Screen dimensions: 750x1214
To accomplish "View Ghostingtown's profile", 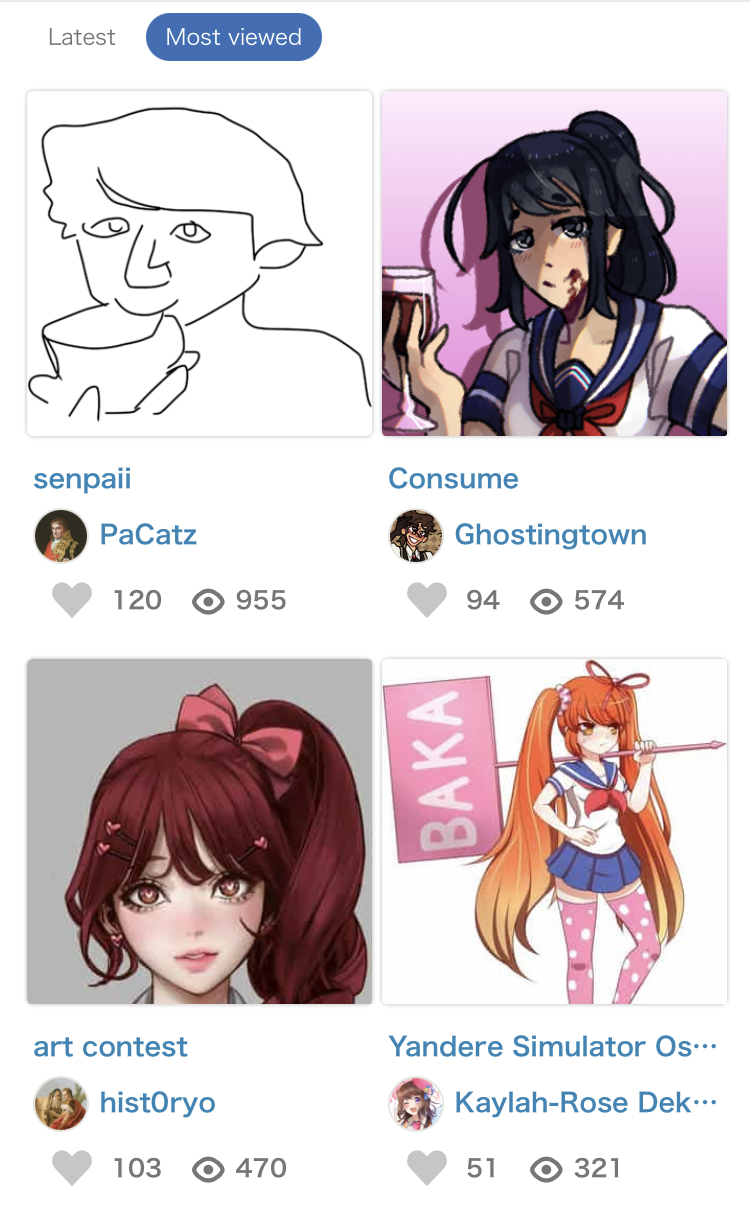I will point(551,535).
